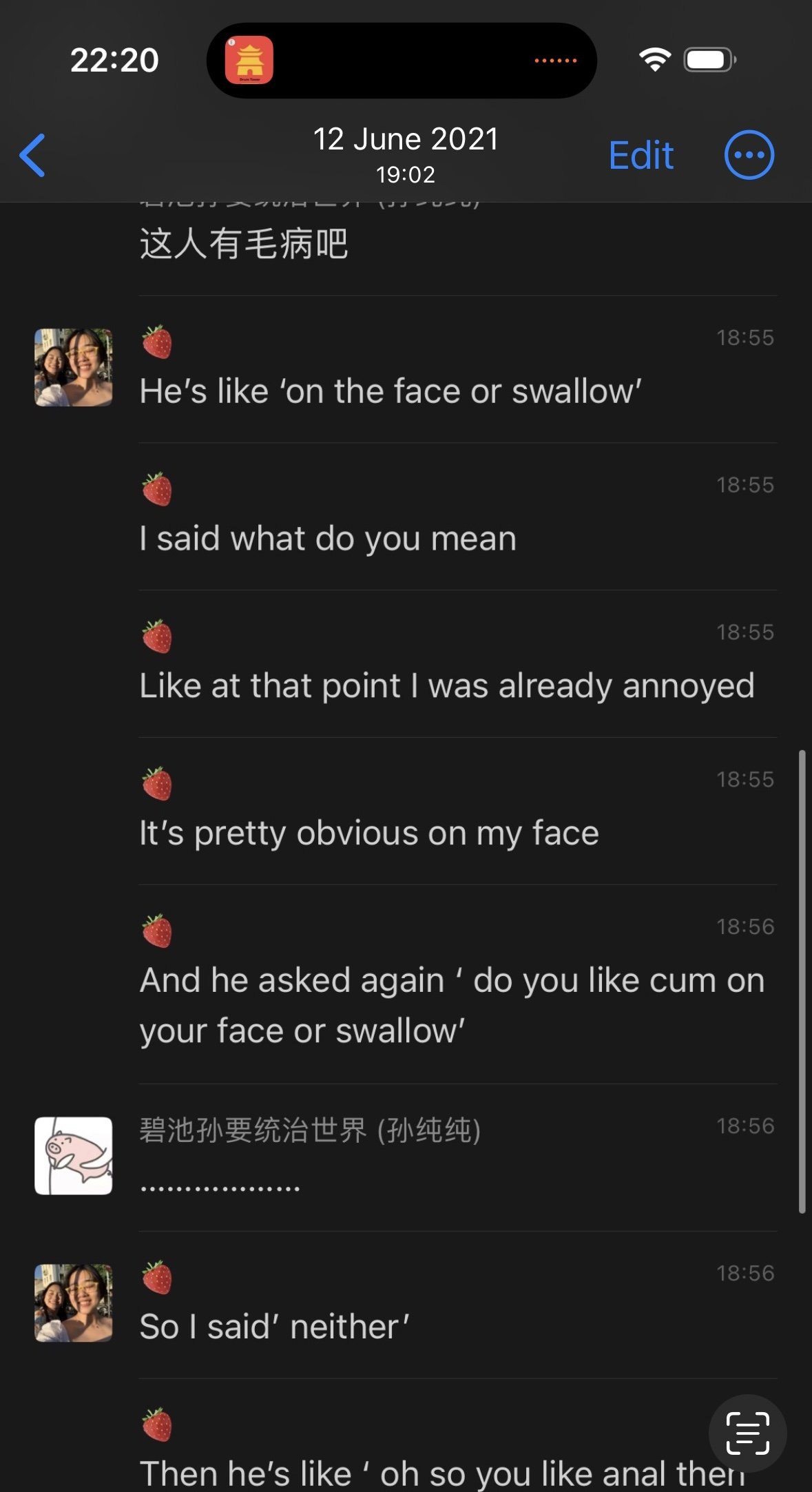Go back using the blue arrow

32,155
